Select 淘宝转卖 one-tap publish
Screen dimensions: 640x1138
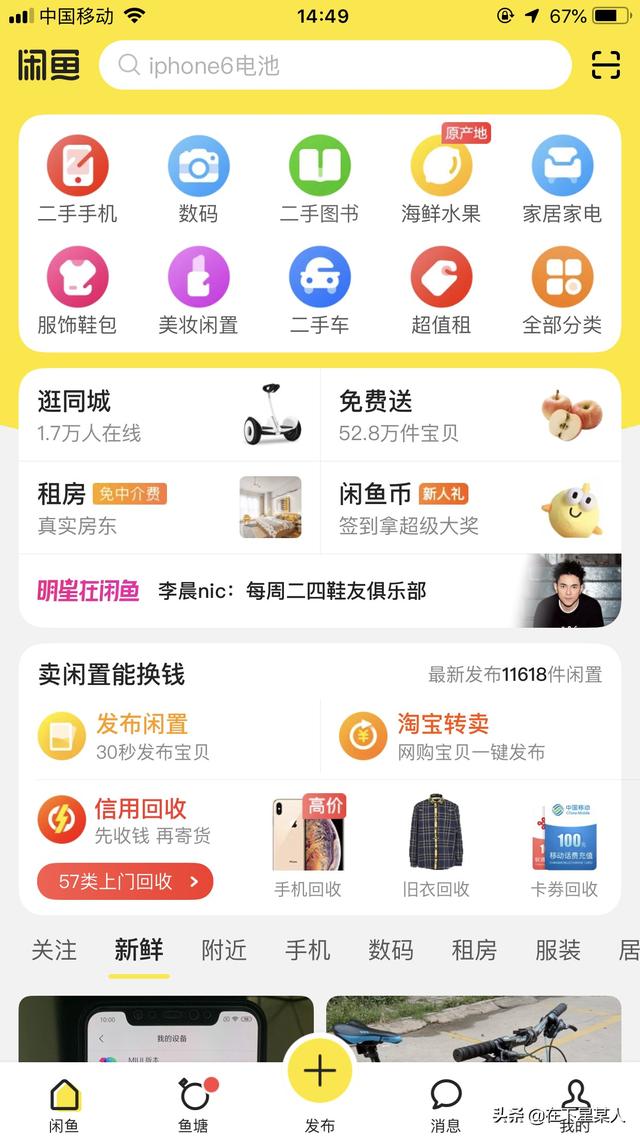pyautogui.click(x=470, y=736)
